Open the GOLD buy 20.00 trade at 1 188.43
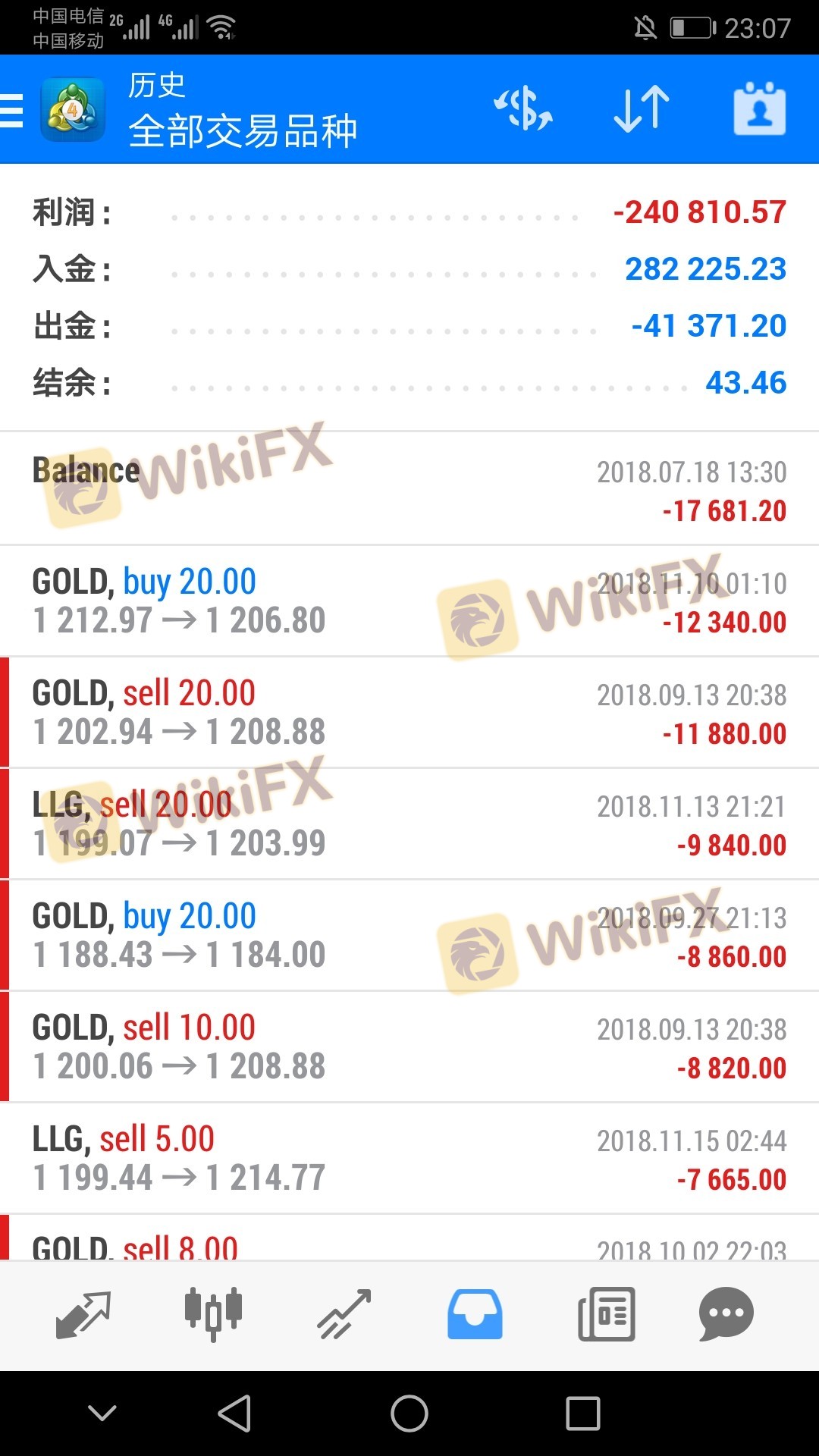 tap(409, 935)
